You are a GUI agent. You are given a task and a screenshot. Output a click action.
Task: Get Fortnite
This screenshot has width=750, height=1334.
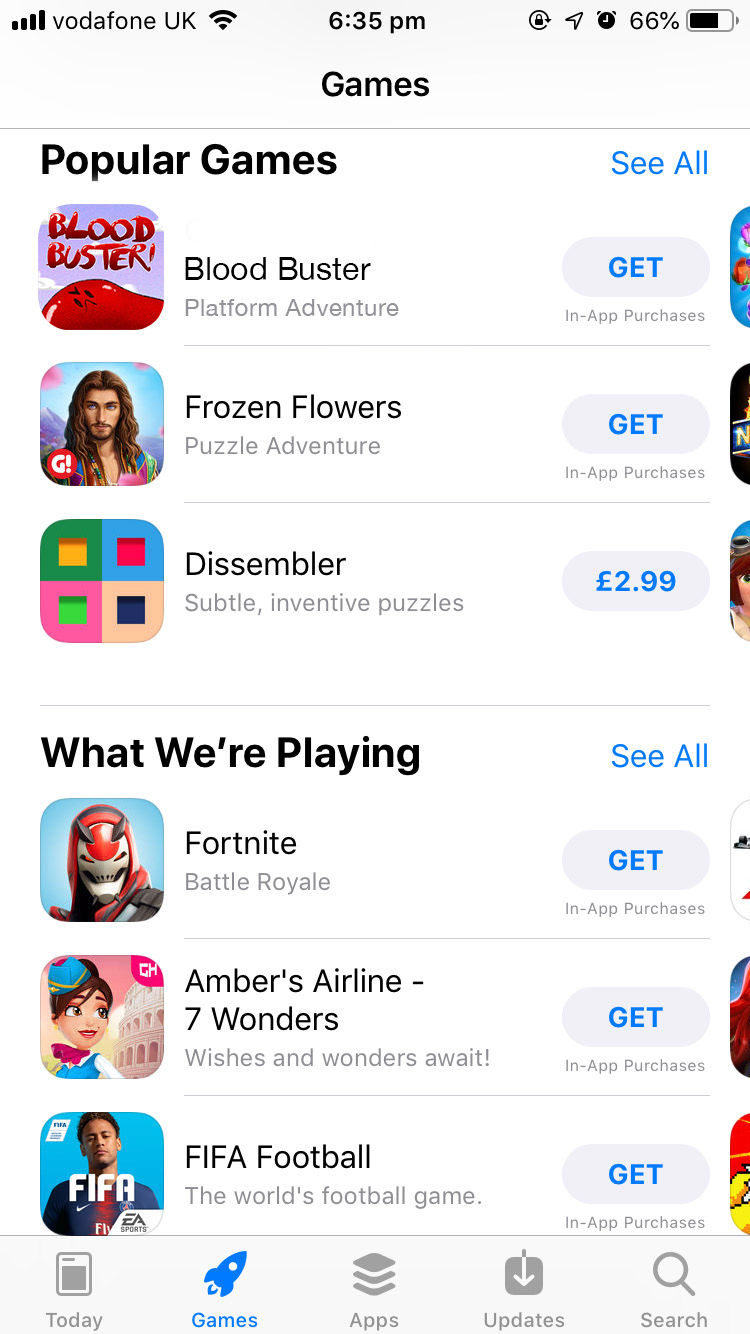pyautogui.click(x=636, y=860)
